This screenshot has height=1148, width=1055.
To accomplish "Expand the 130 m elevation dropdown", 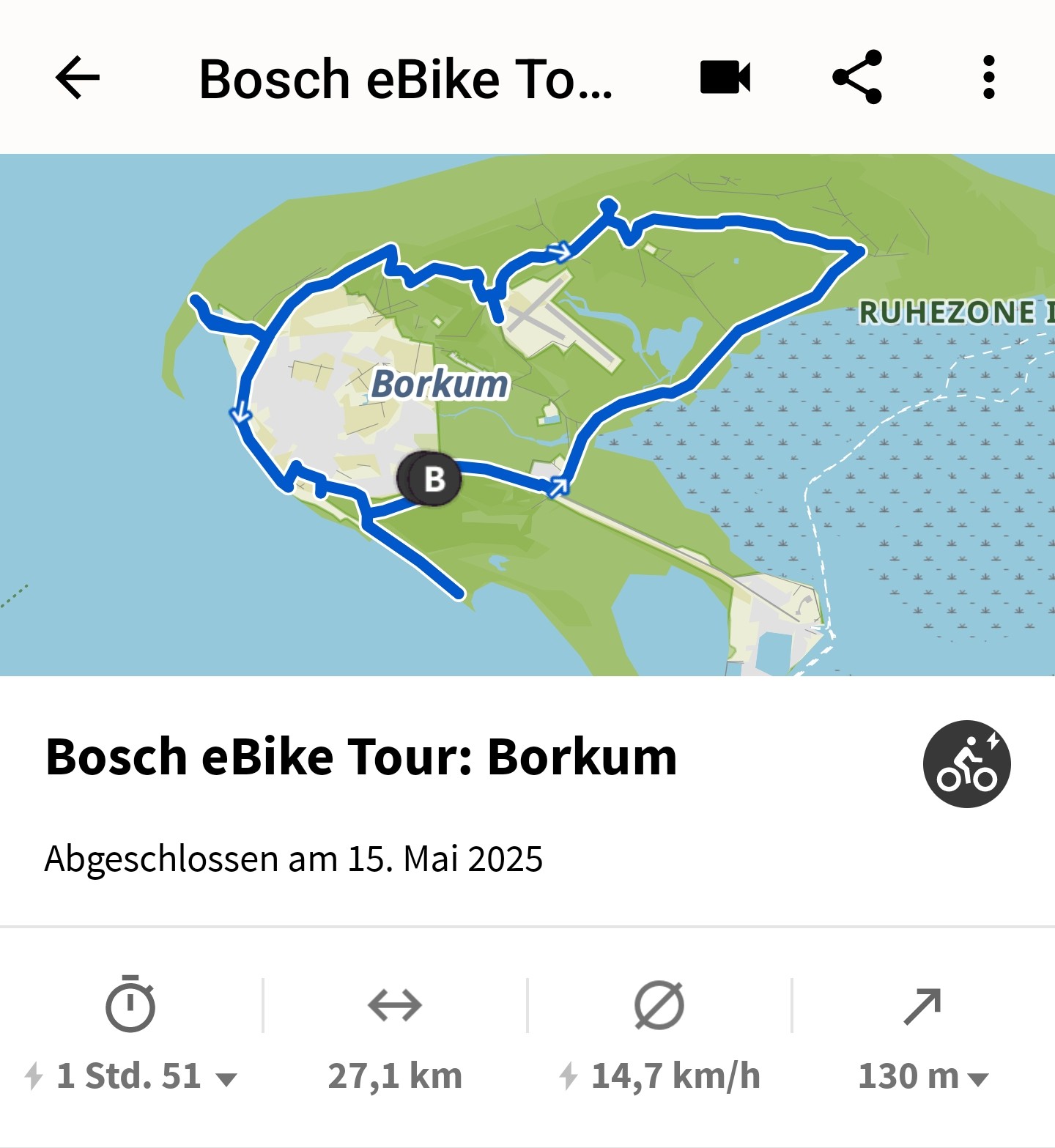I will tap(978, 1078).
